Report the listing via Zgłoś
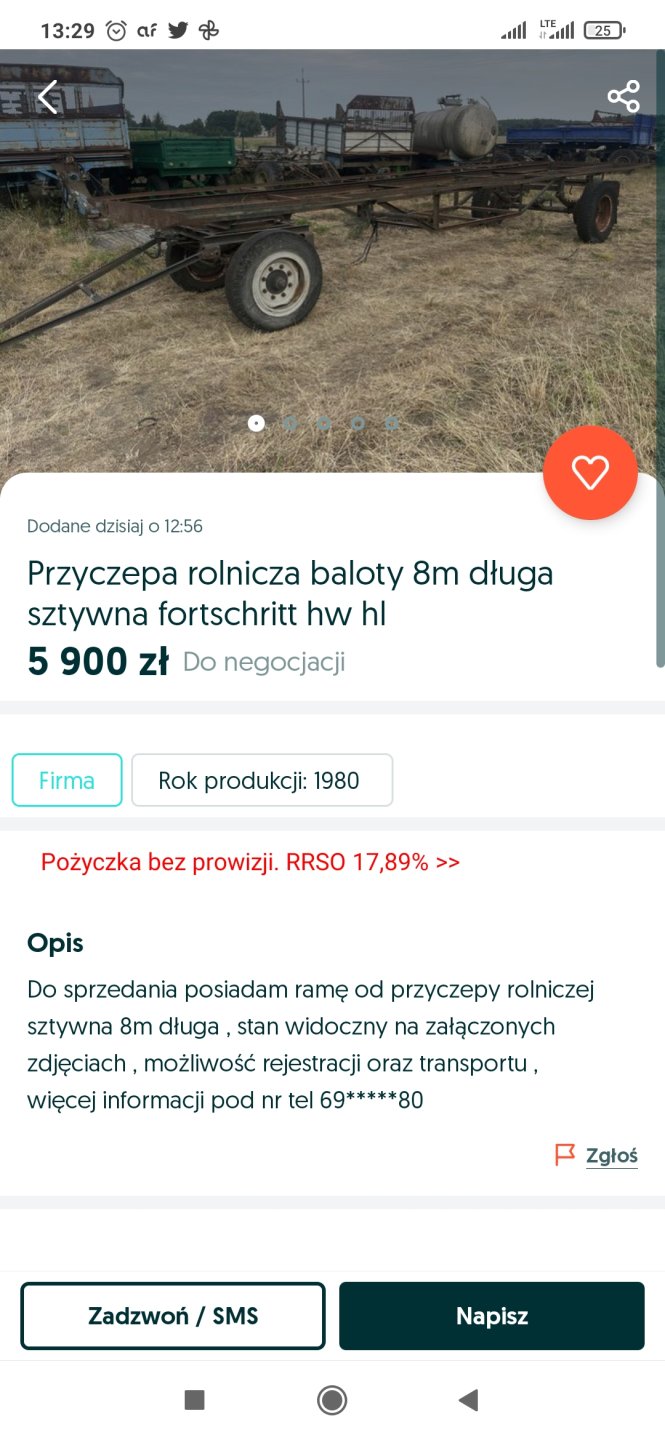 [x=597, y=1156]
